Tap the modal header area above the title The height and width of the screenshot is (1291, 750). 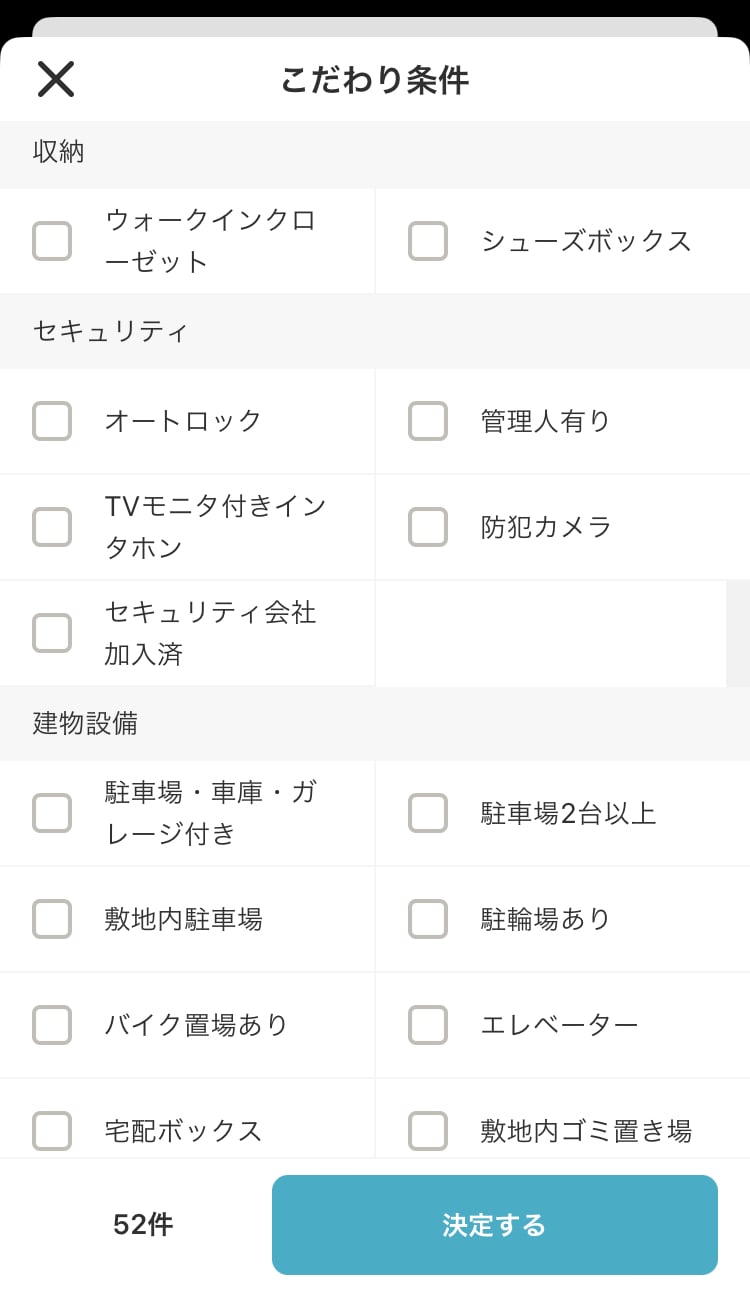pos(375,18)
